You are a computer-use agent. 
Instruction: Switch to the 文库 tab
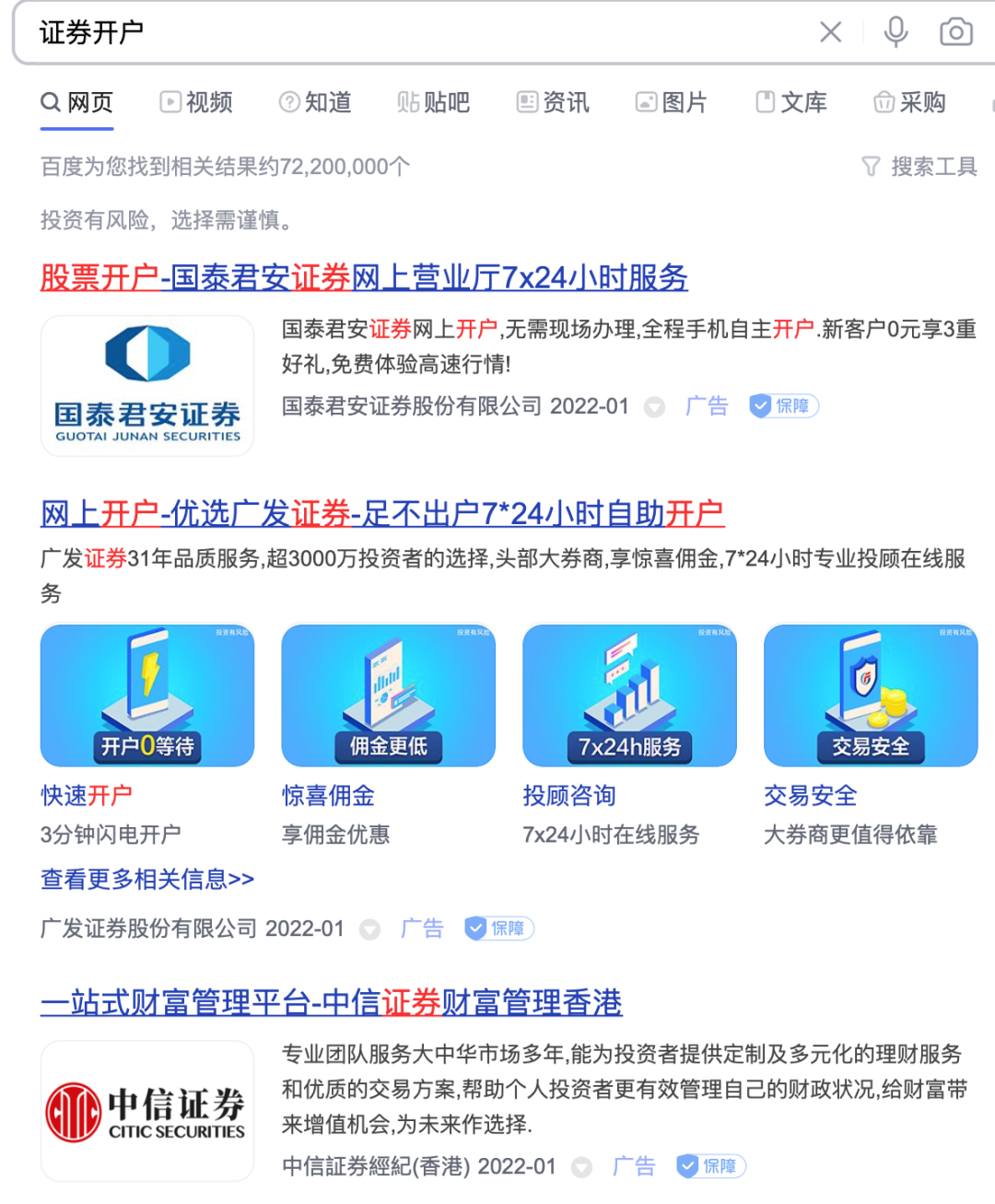point(791,102)
